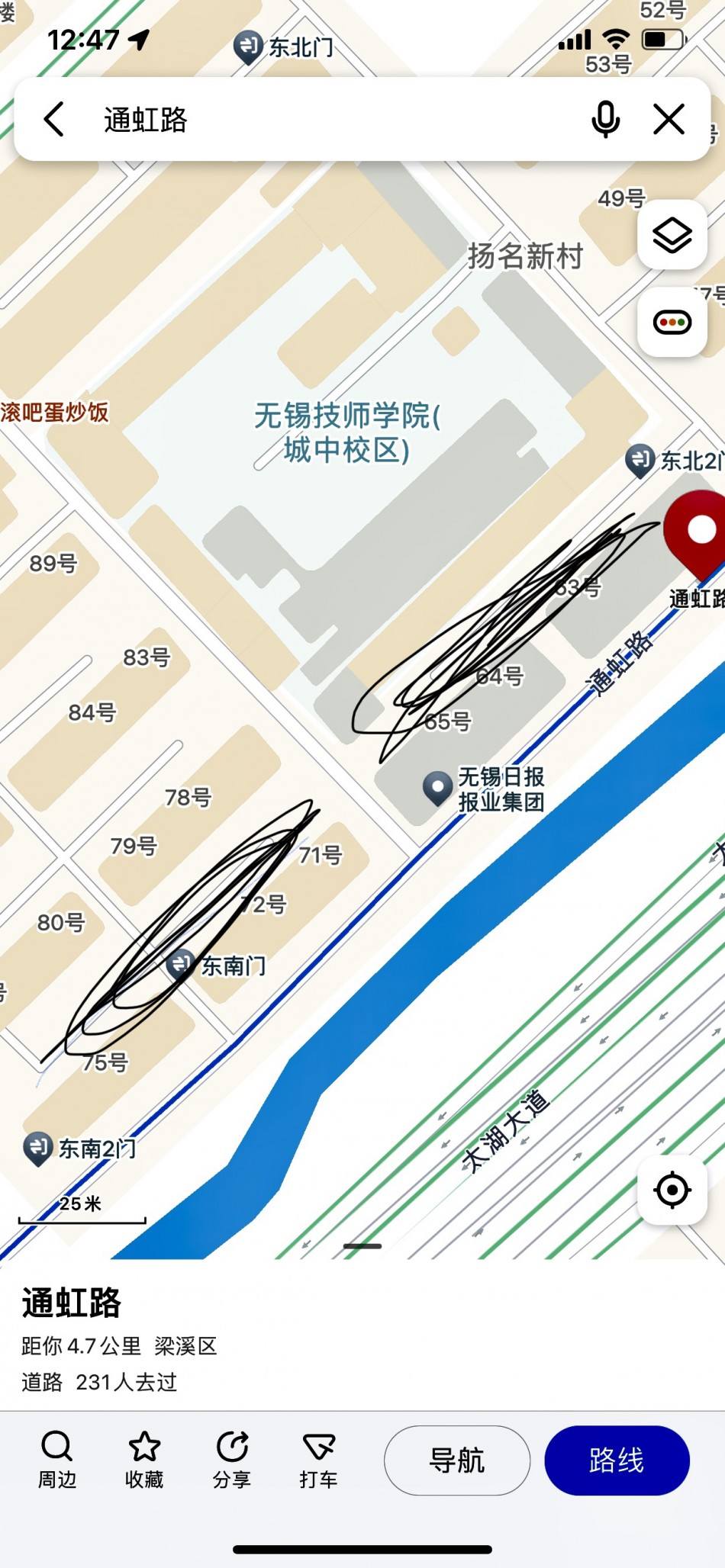Screen dimensions: 725x1568
Task: Go back from search results
Action: [x=54, y=120]
